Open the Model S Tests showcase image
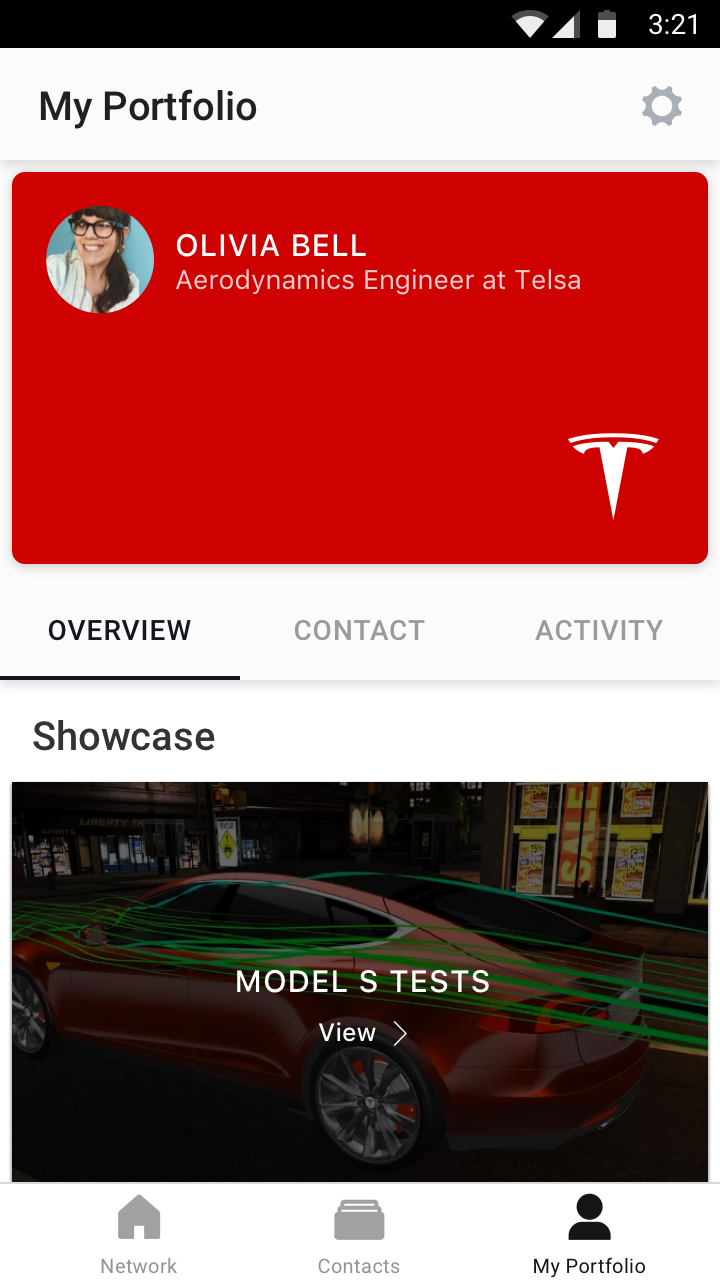720x1280 pixels. [x=359, y=980]
